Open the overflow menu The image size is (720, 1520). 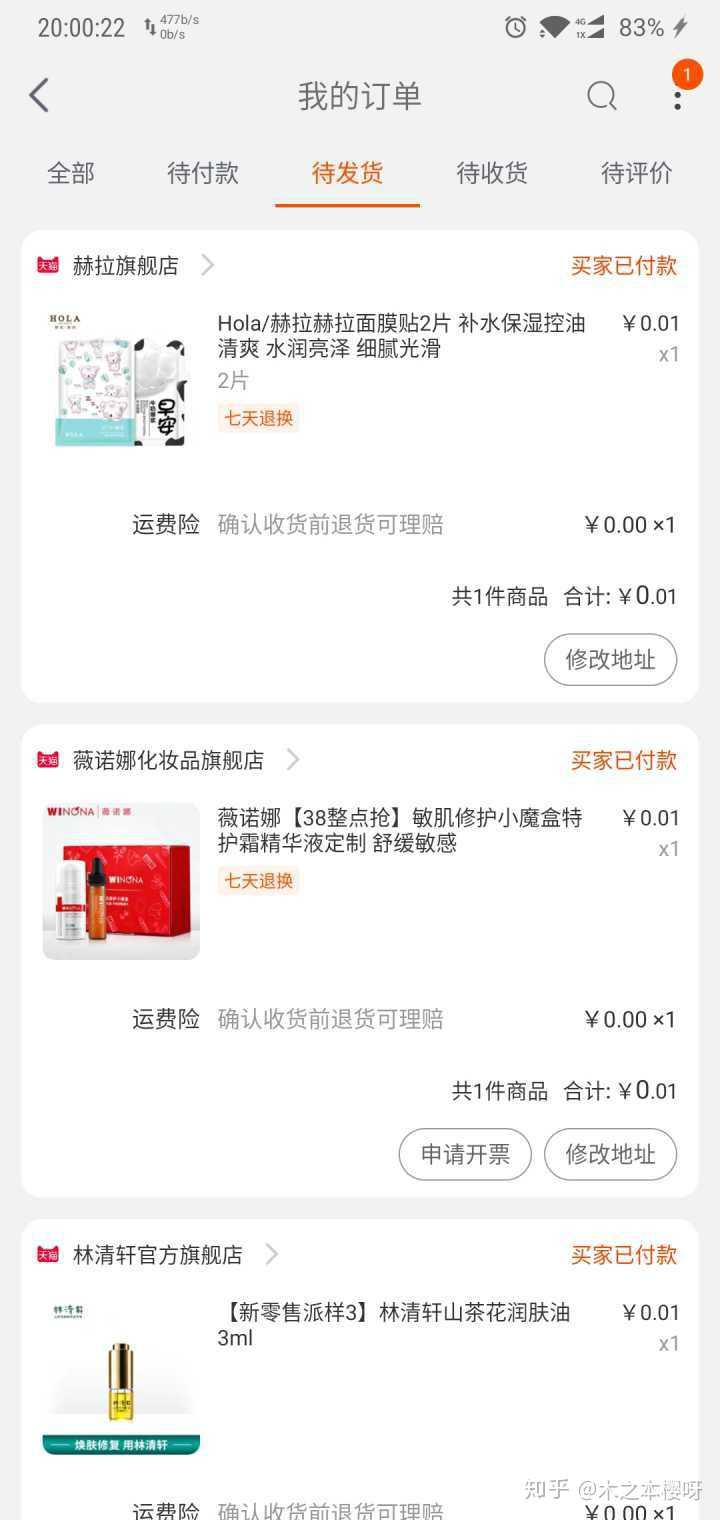[x=678, y=97]
